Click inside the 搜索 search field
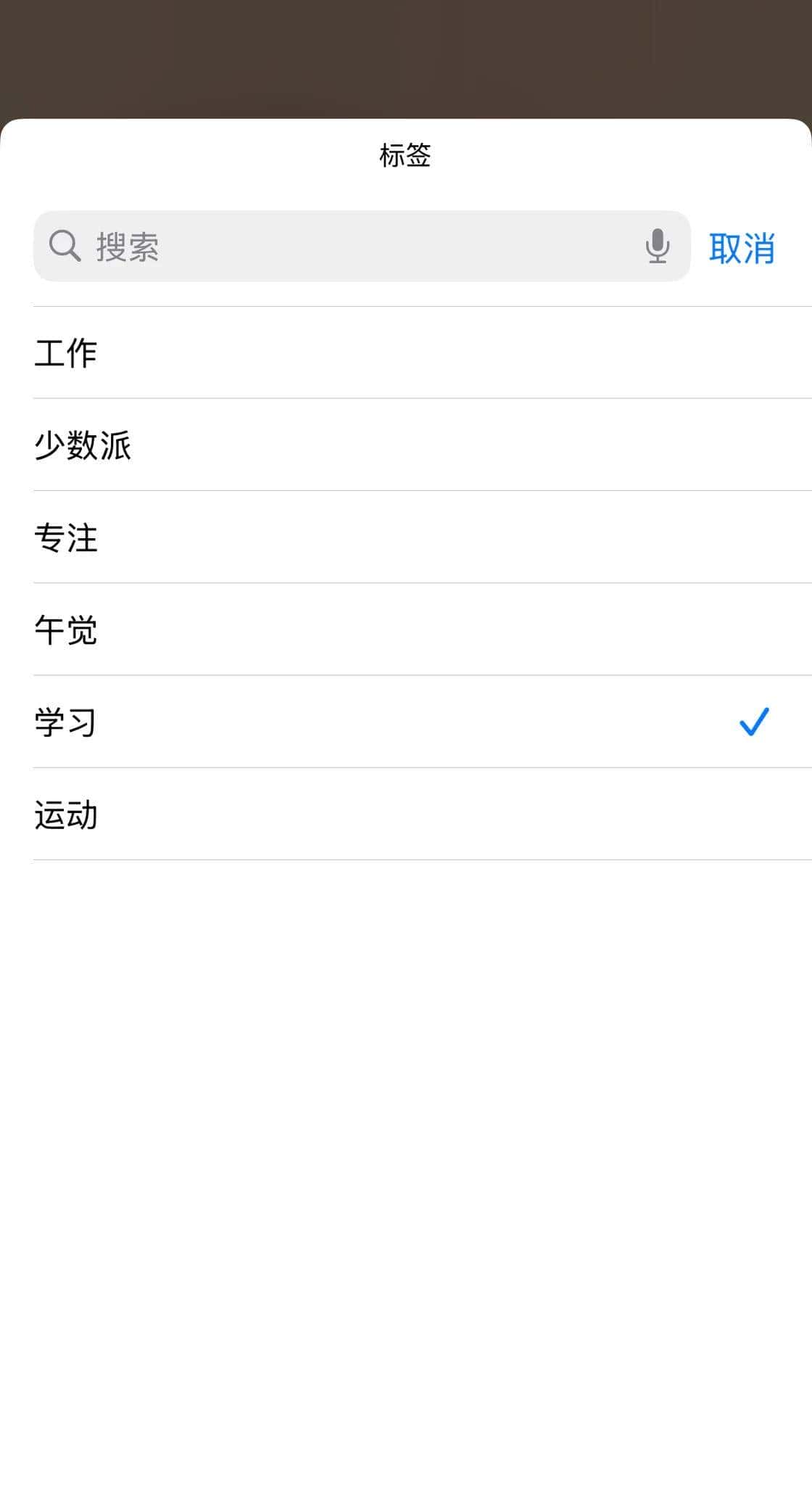Screen dimensions: 812x1494 (x=326, y=246)
